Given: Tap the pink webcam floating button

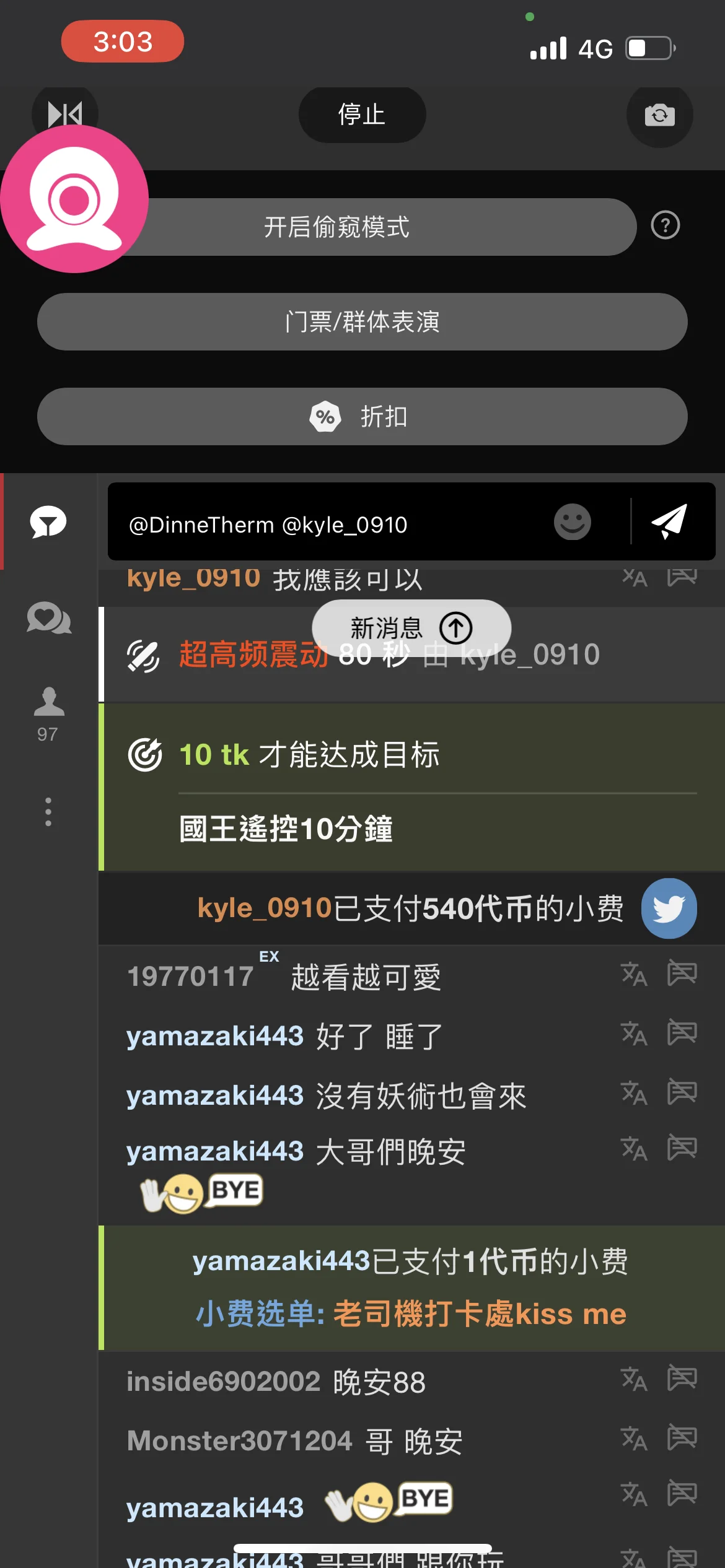Looking at the screenshot, I should pyautogui.click(x=74, y=199).
